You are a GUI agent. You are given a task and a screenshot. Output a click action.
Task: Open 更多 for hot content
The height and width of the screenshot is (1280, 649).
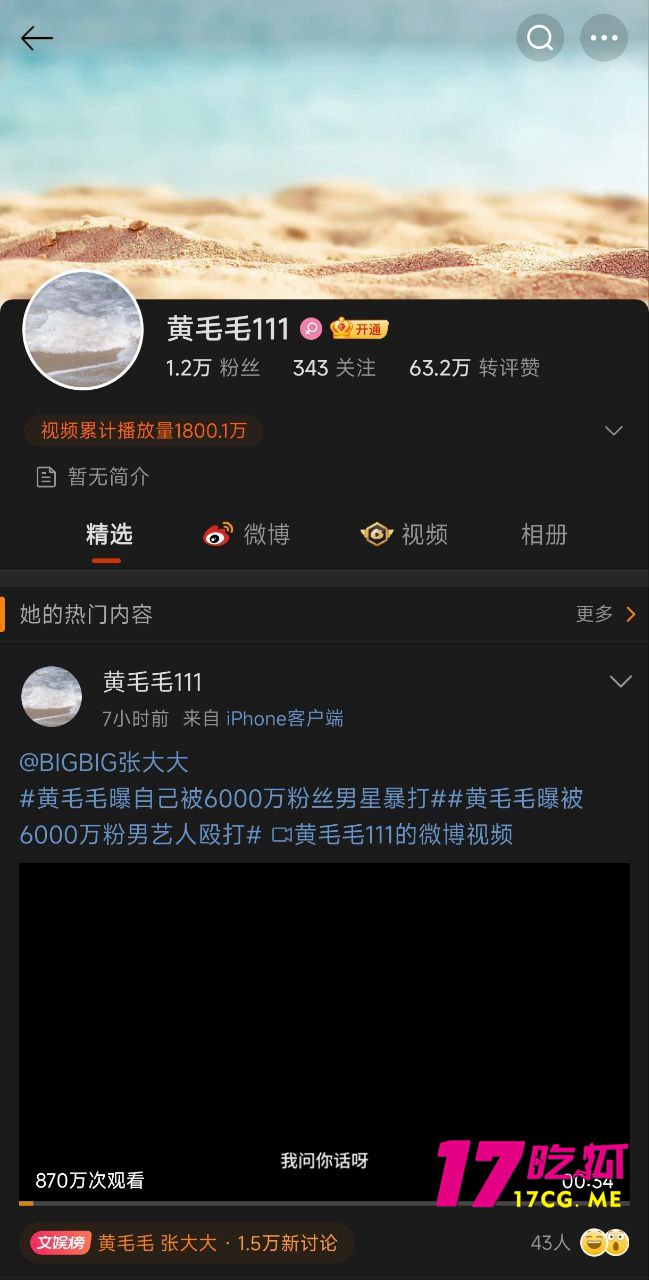click(606, 614)
